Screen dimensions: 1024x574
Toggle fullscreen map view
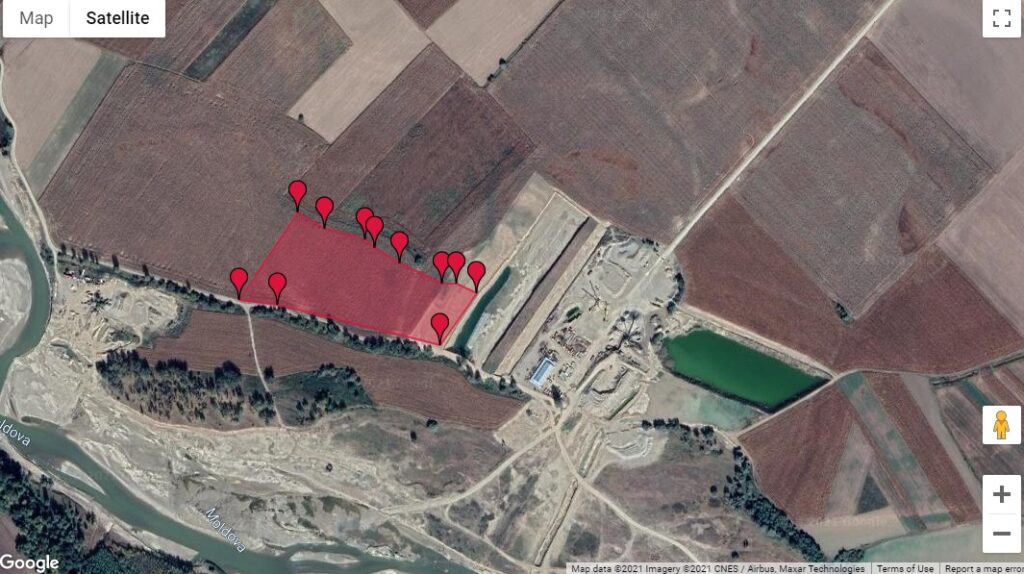point(1001,19)
